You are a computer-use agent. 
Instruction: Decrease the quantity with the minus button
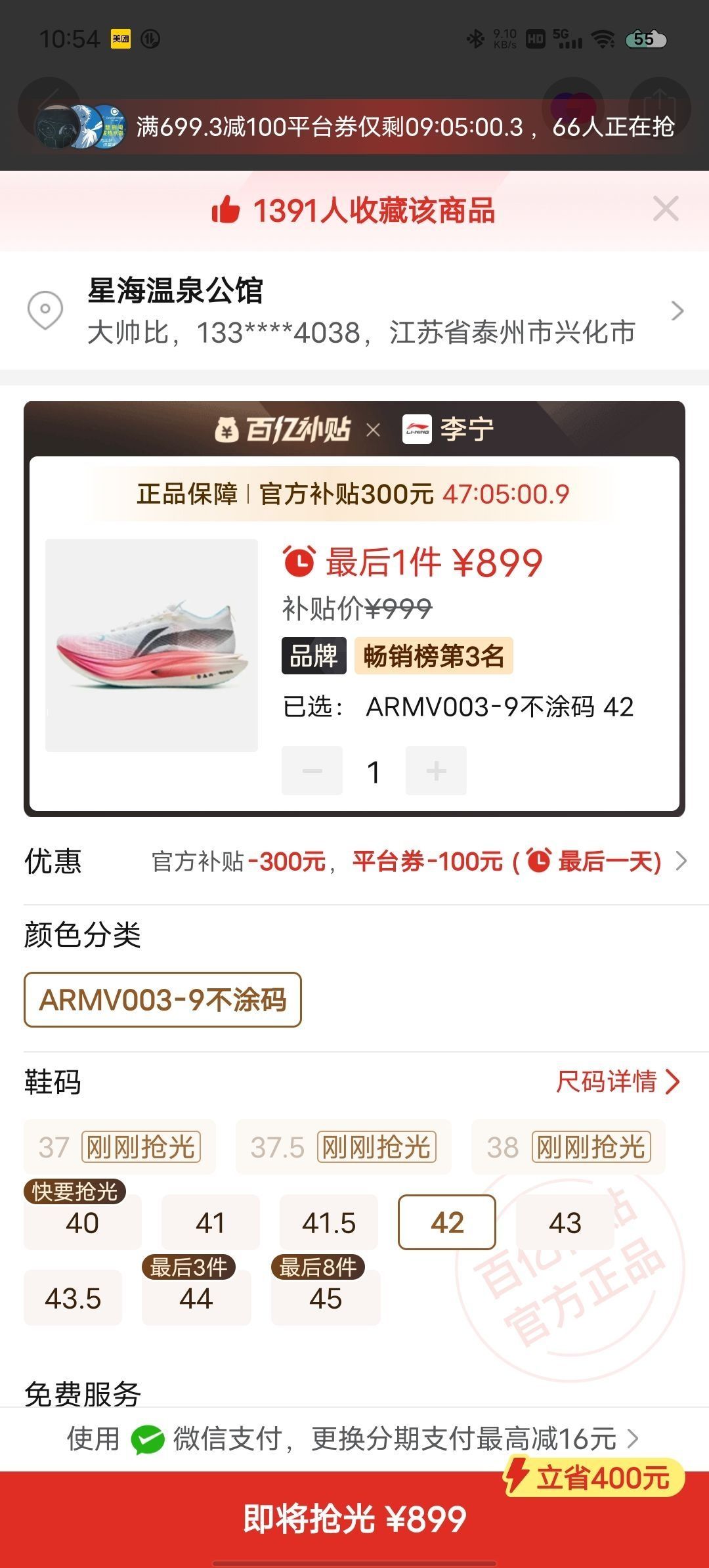tap(312, 771)
